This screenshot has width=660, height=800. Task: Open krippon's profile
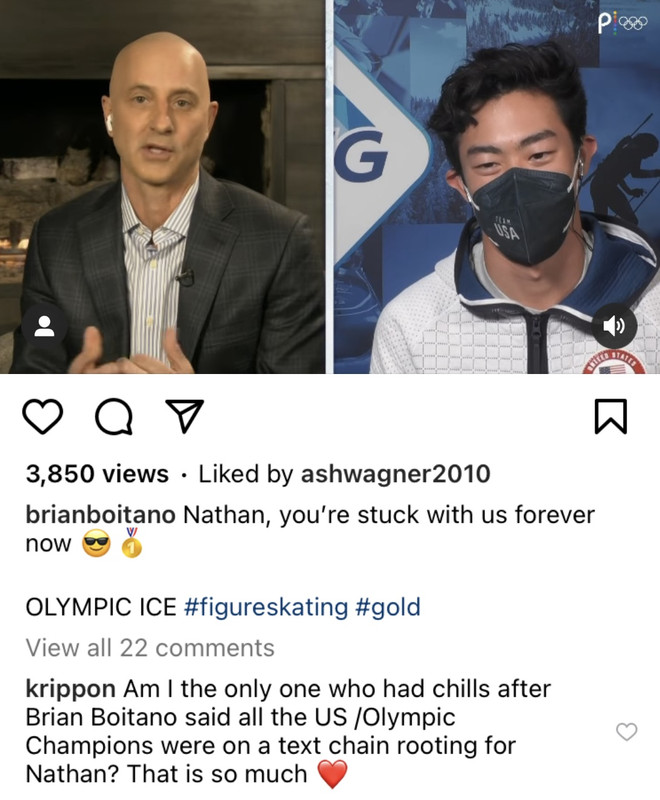(x=69, y=690)
